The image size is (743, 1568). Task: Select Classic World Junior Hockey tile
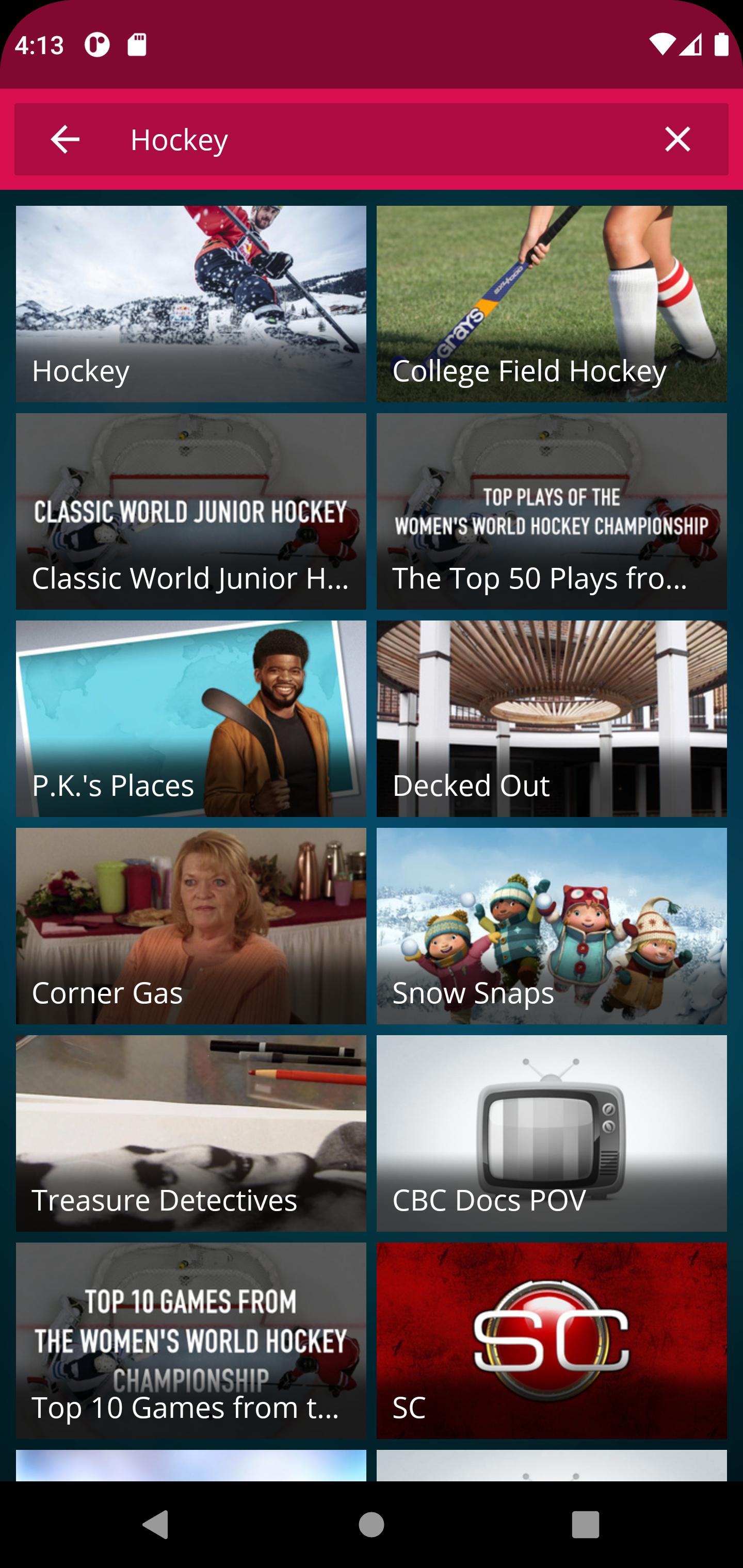pyautogui.click(x=191, y=511)
